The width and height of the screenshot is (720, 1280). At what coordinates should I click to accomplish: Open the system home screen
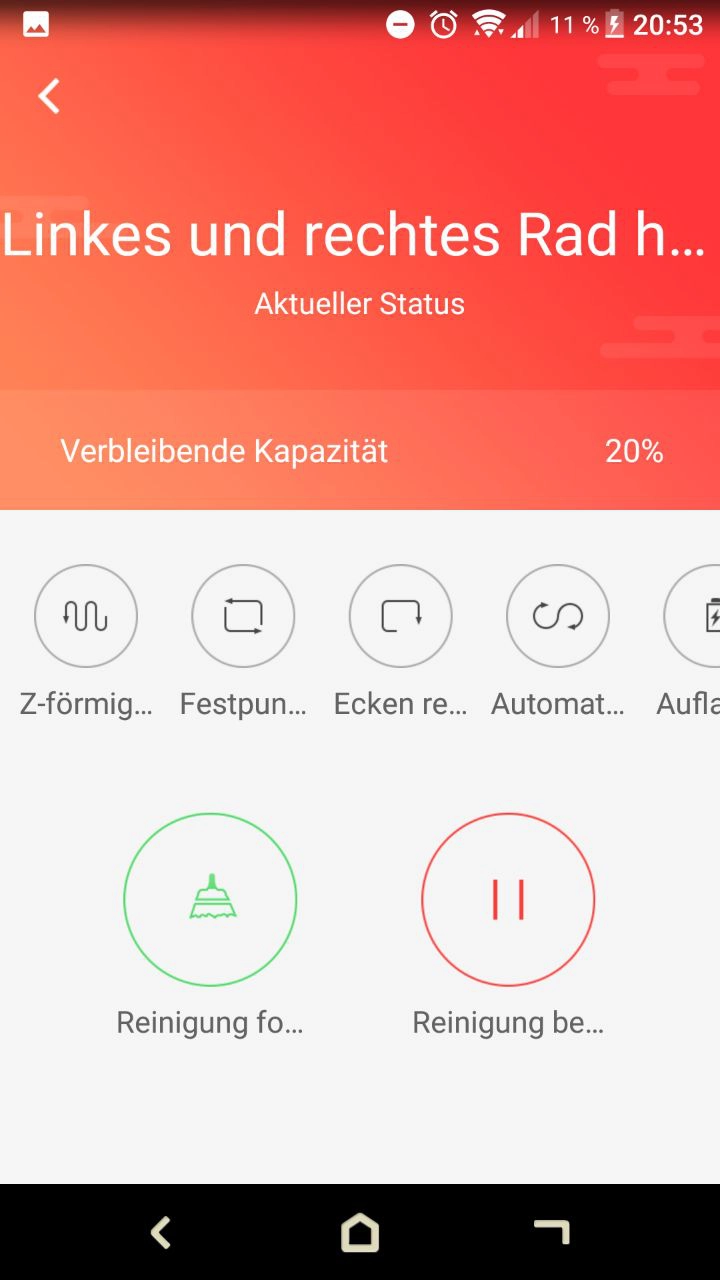360,1232
